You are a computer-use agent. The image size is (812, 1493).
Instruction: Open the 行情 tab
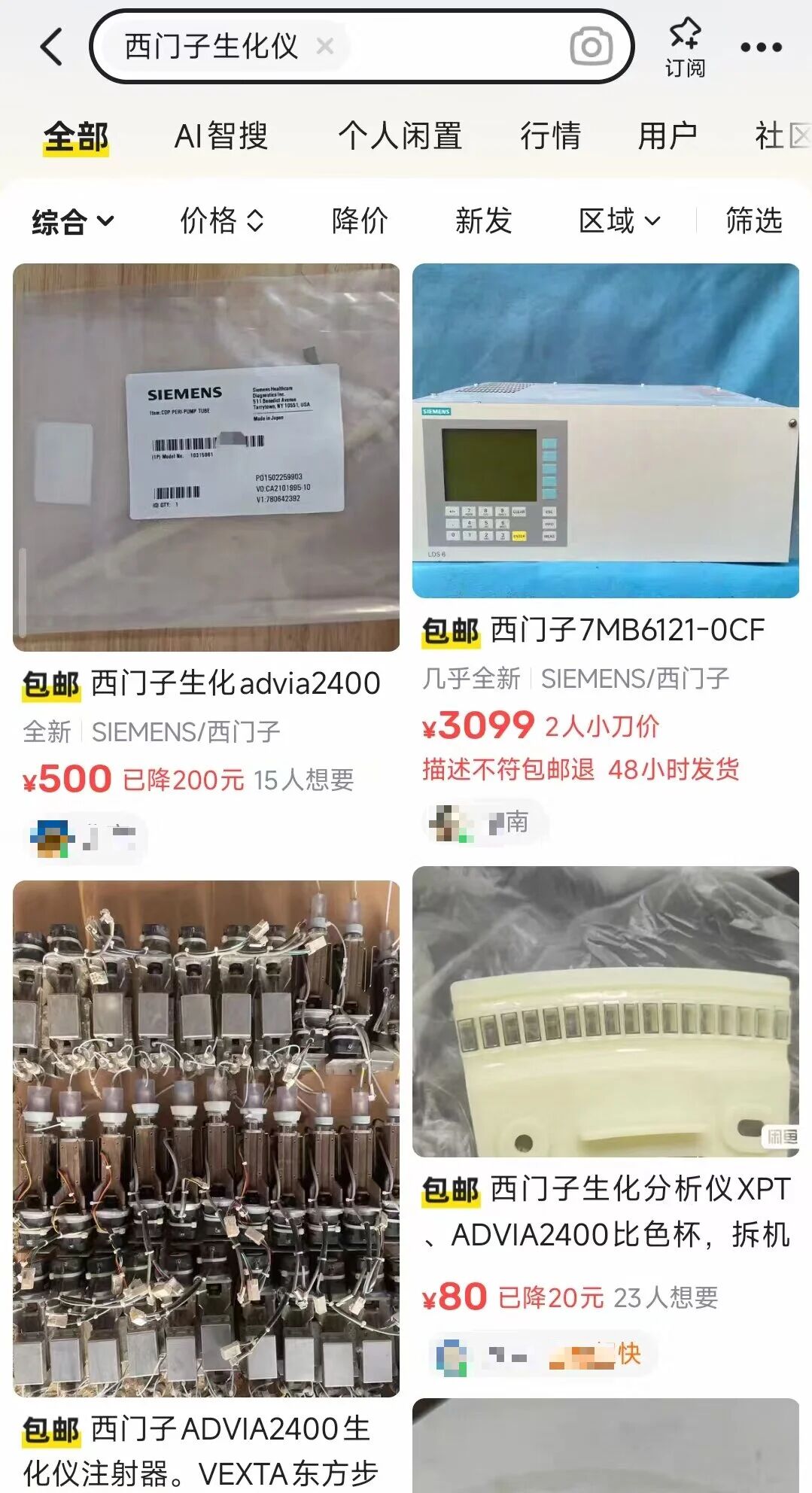coord(550,137)
